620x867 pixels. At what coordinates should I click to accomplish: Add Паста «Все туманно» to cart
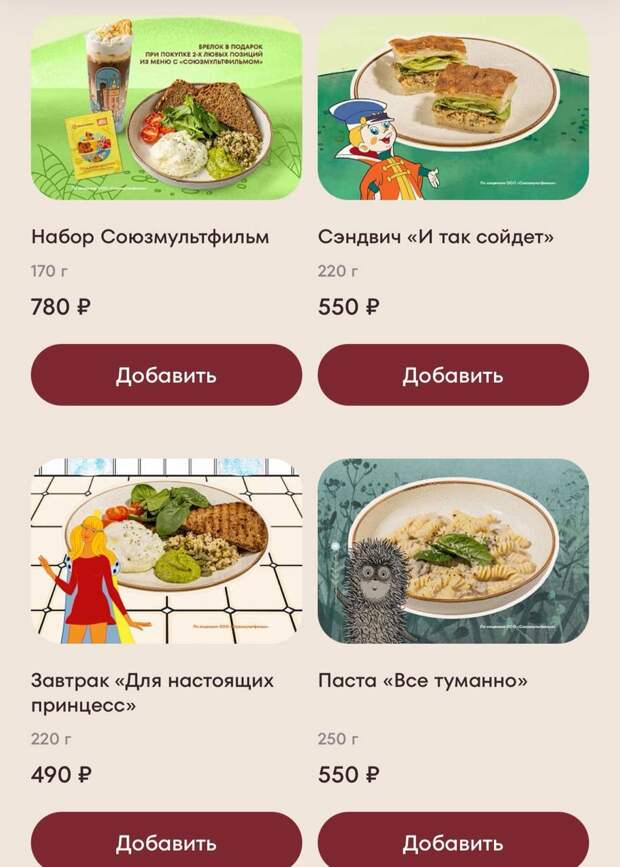coord(453,842)
